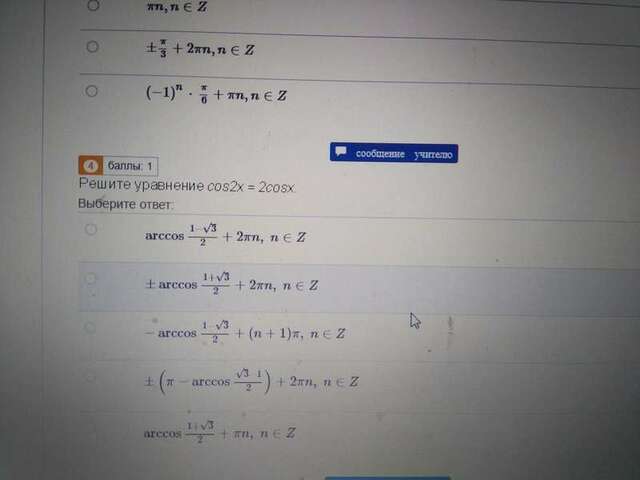Select ± arccos (1+√3)/2 + 2πn option
The width and height of the screenshot is (640, 480).
[x=91, y=278]
